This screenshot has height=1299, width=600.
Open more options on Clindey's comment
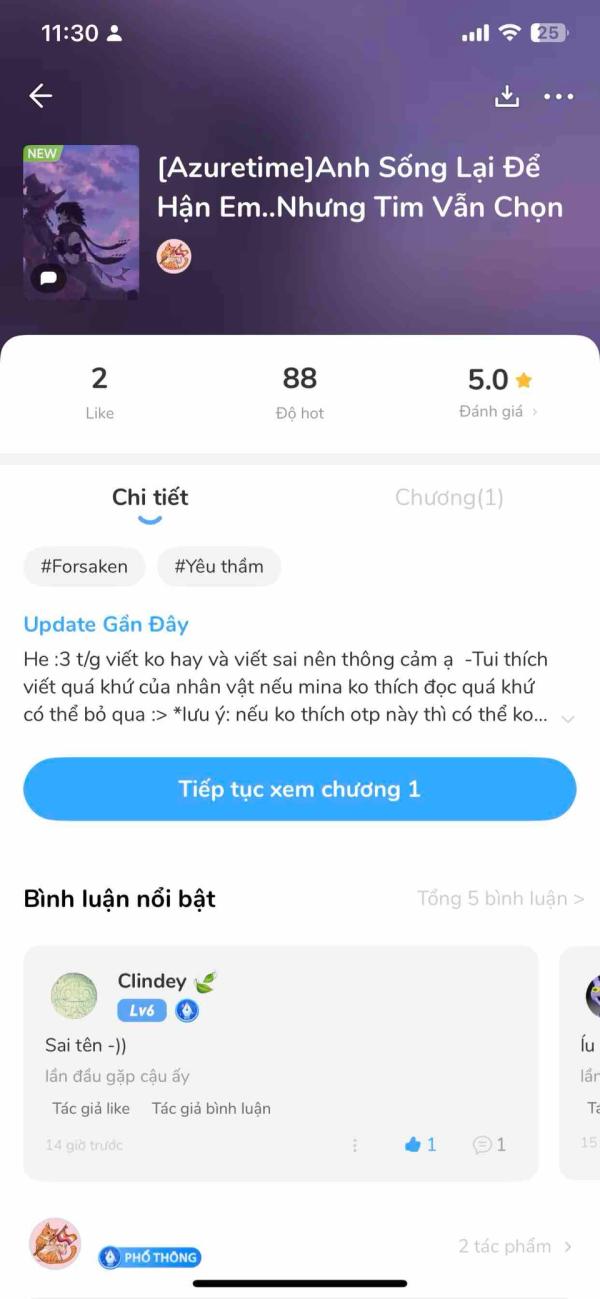click(355, 1145)
